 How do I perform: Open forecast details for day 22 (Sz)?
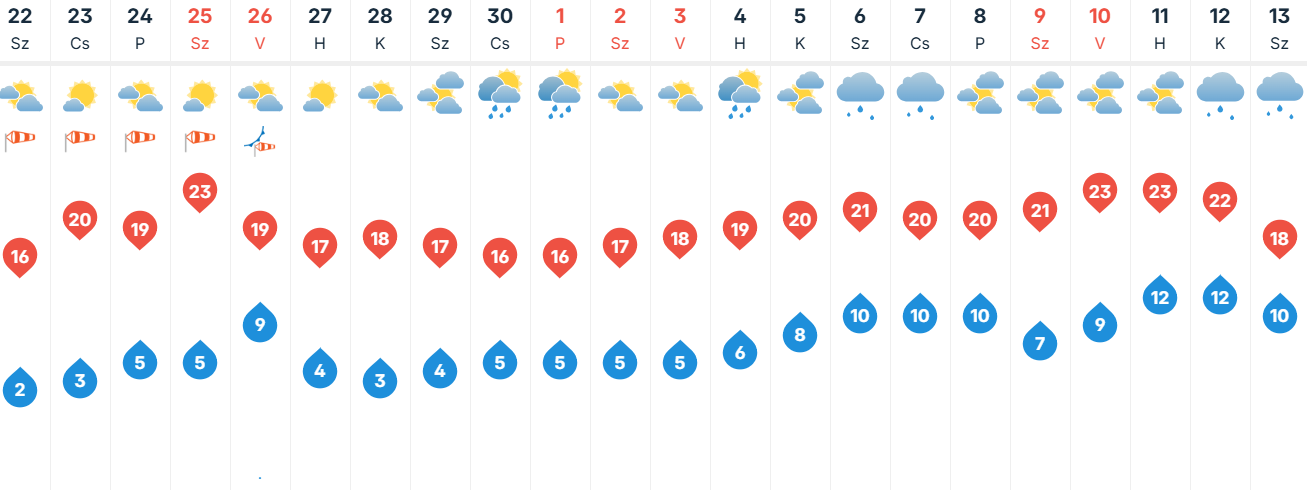point(20,28)
